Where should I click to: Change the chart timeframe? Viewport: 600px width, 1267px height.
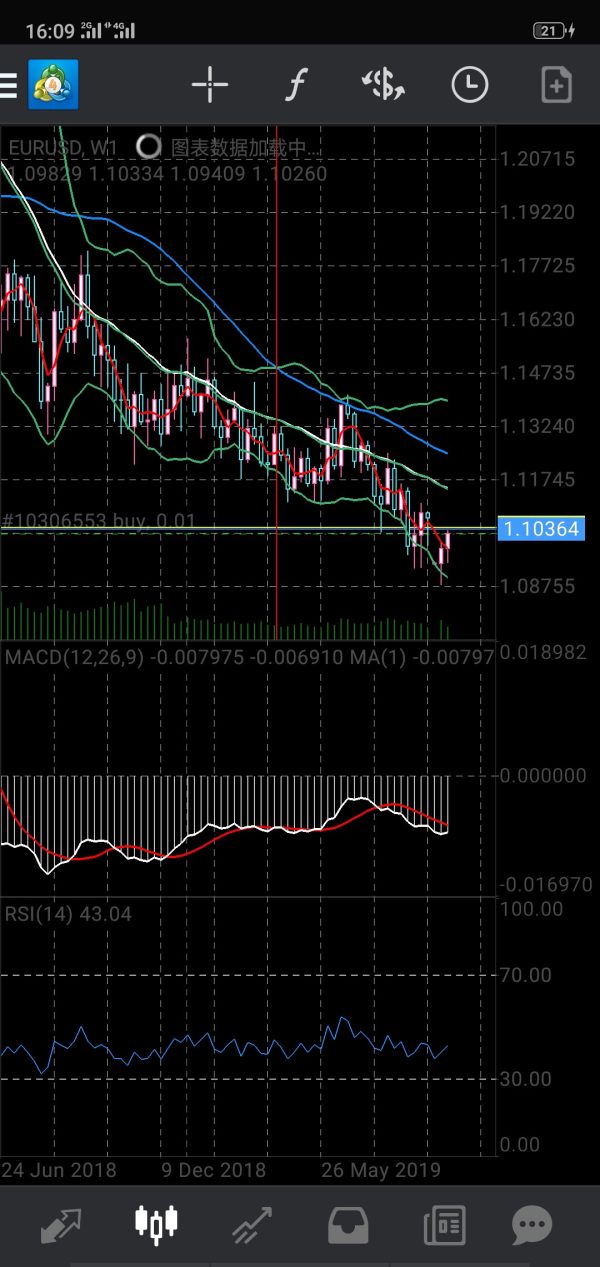469,86
